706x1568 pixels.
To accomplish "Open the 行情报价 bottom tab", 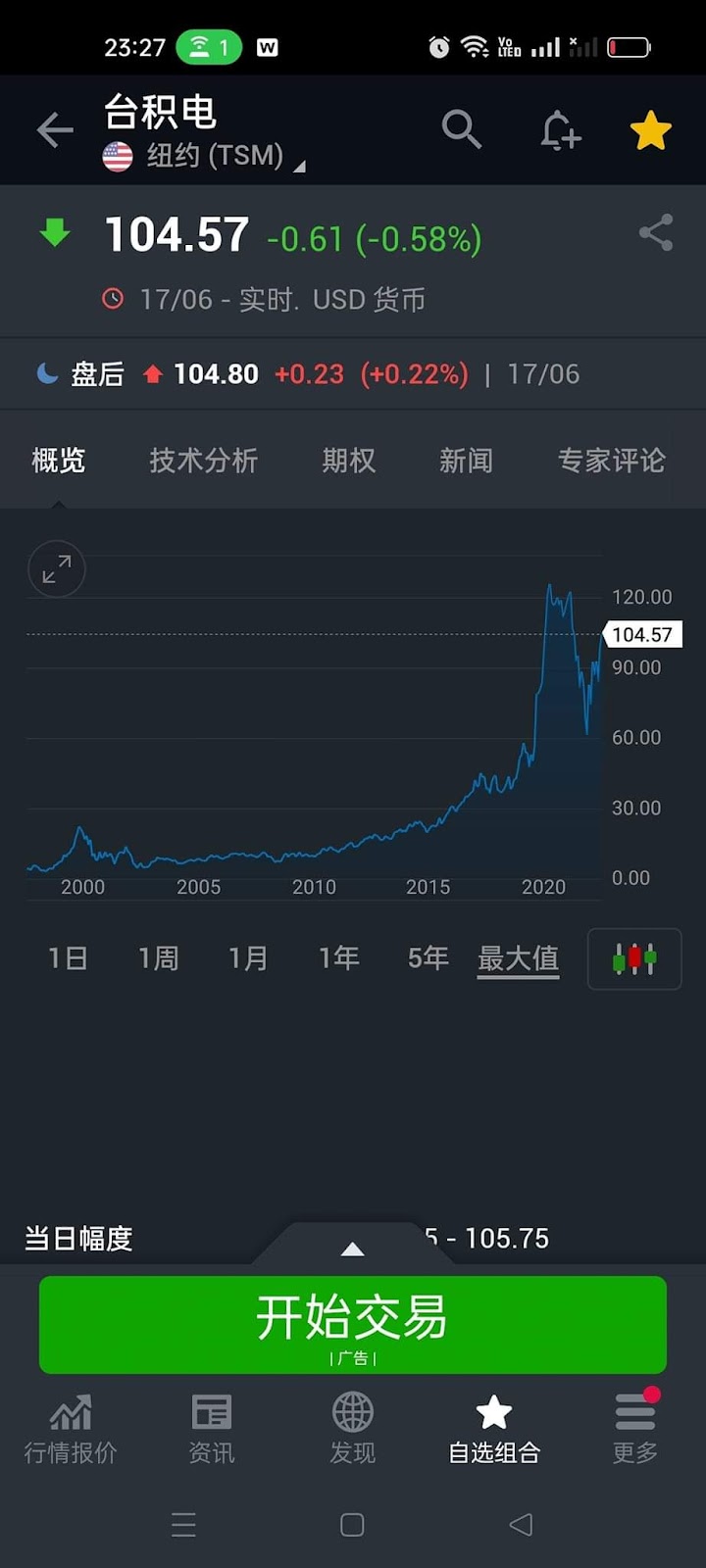I will (x=71, y=1430).
